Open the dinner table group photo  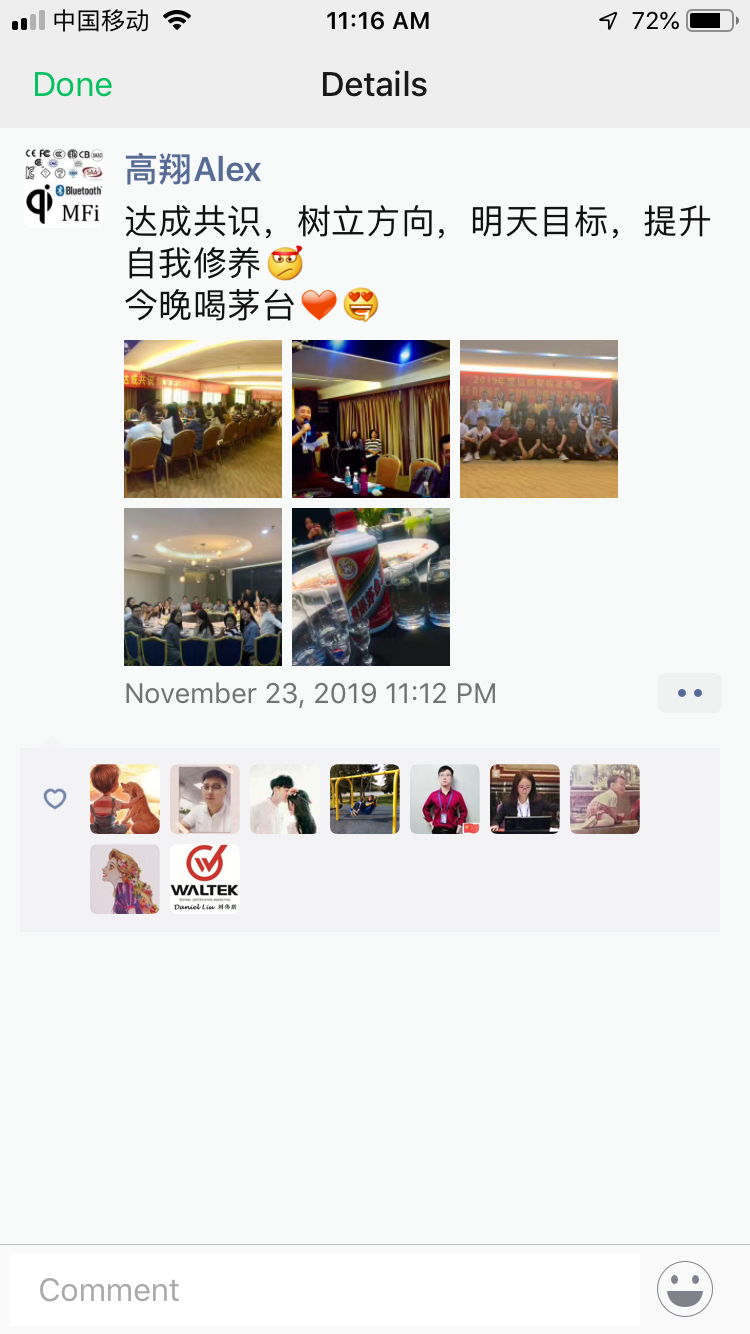pos(203,587)
